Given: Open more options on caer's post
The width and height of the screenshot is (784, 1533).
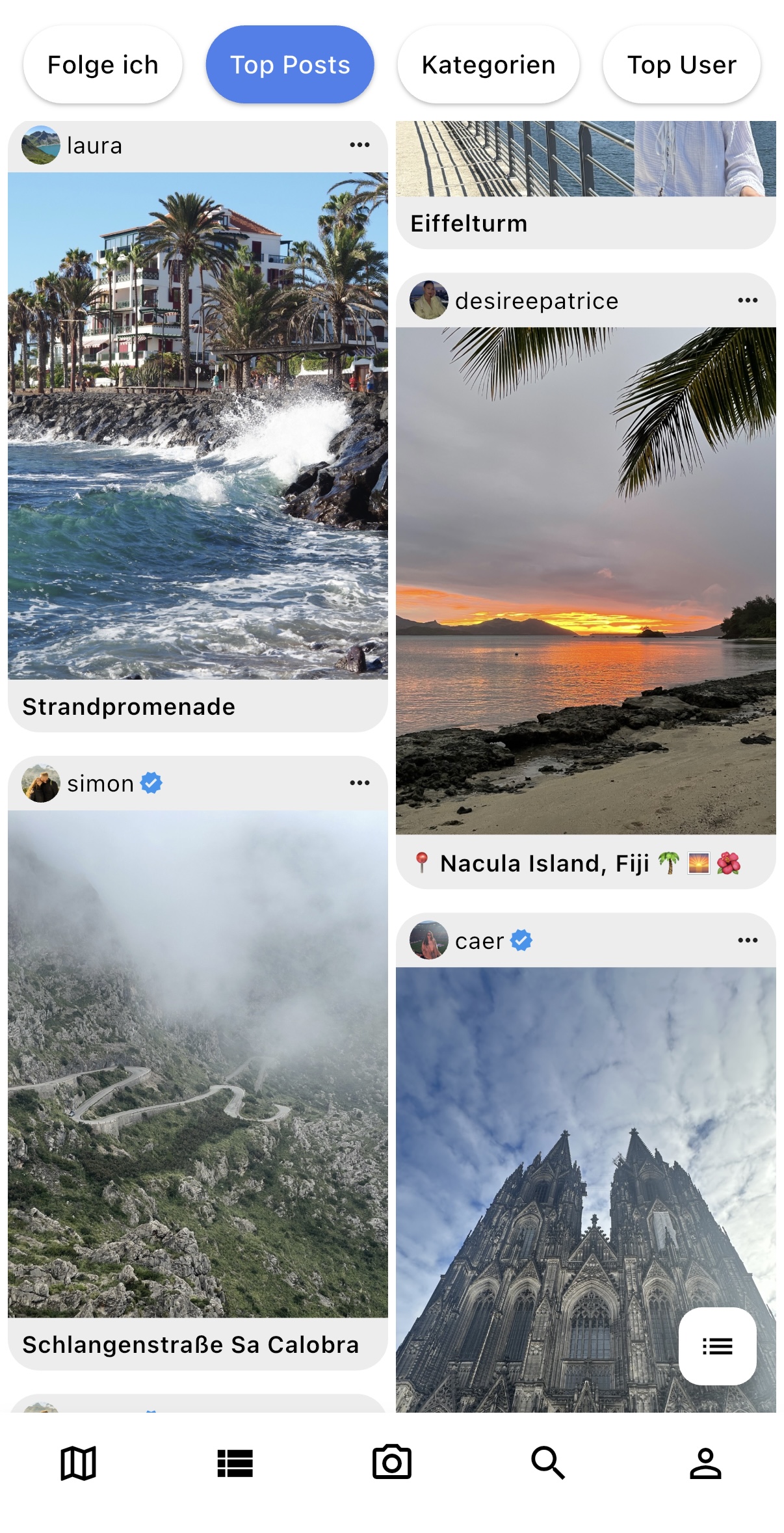Looking at the screenshot, I should point(748,940).
